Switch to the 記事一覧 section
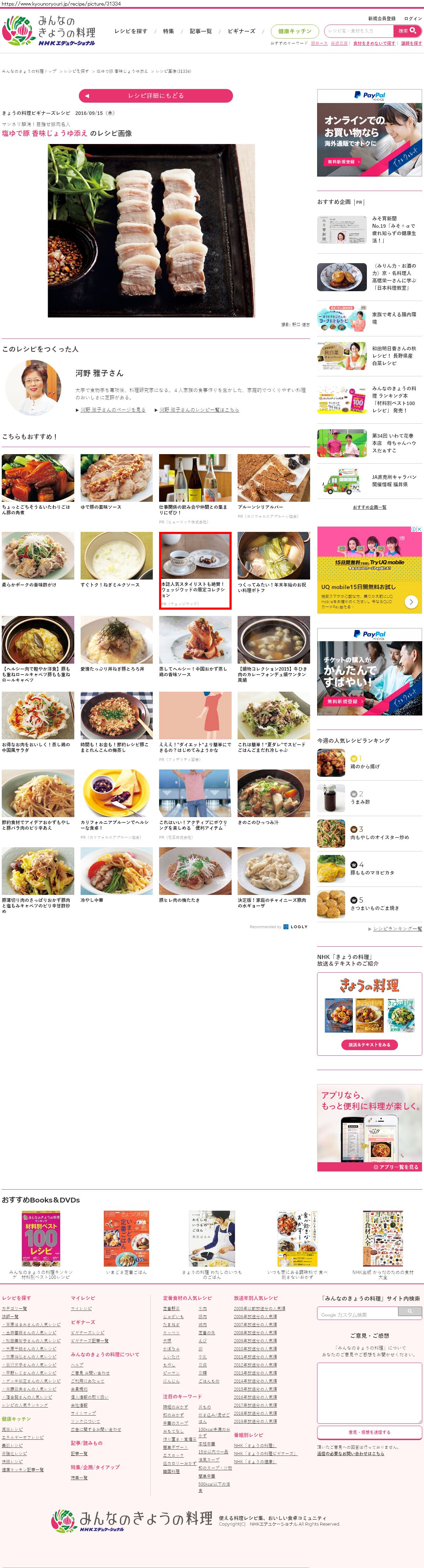The height and width of the screenshot is (1568, 424). click(x=201, y=31)
